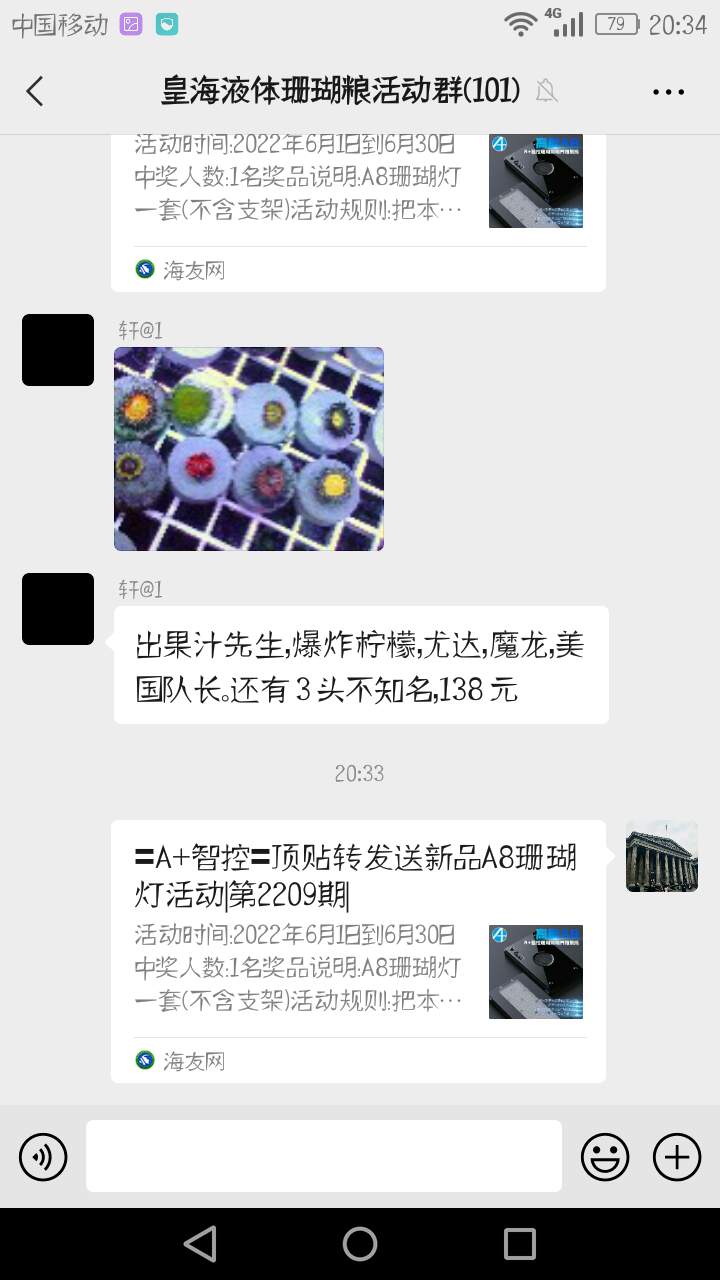Open the shared A8珊瑚灯活动 第2209期 link card
720x1280 pixels.
tap(358, 950)
